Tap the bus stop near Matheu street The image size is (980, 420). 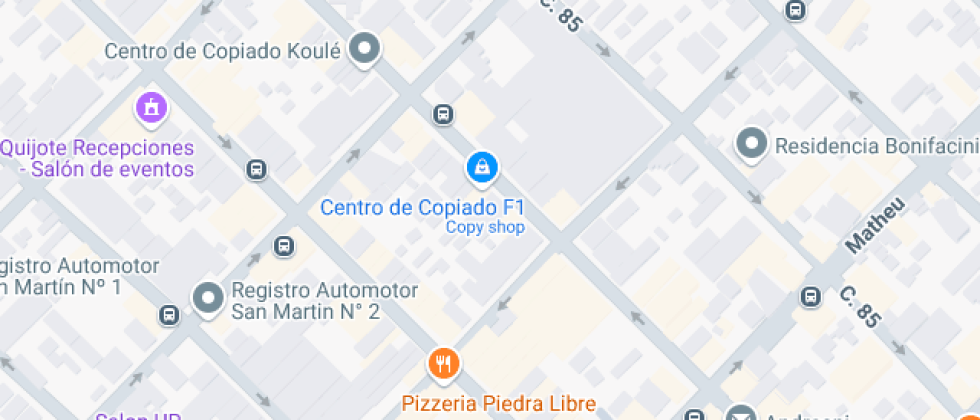click(x=811, y=297)
